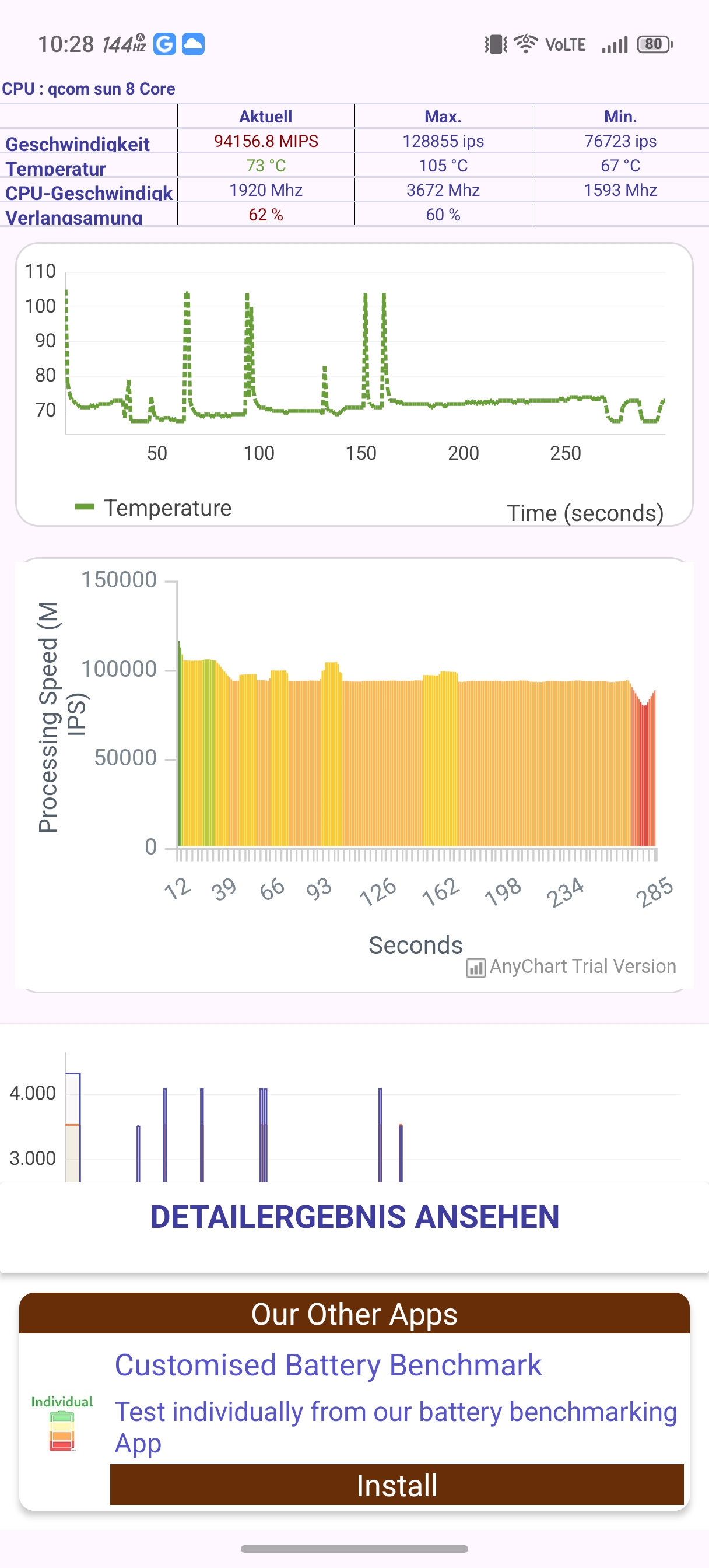Toggle the Temperature series in chart legend

[154, 508]
